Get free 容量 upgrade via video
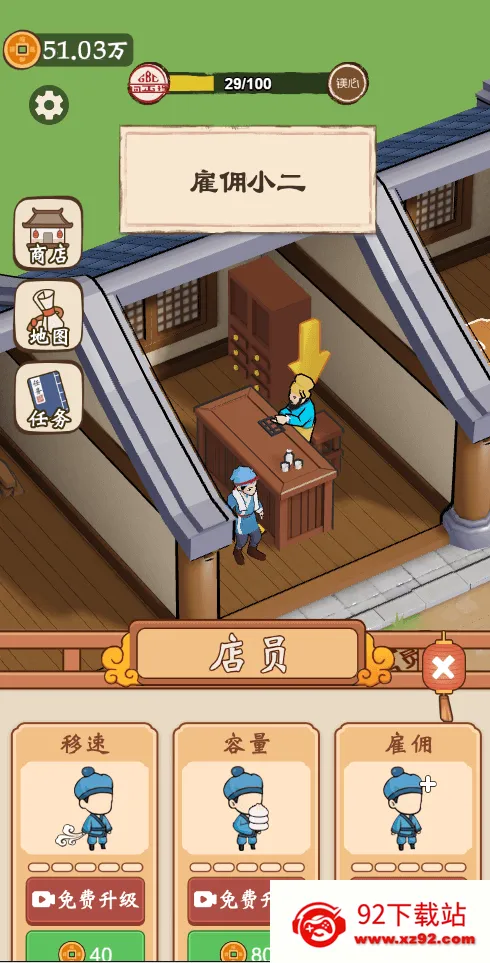Viewport: 490px width, 963px height. click(x=229, y=900)
